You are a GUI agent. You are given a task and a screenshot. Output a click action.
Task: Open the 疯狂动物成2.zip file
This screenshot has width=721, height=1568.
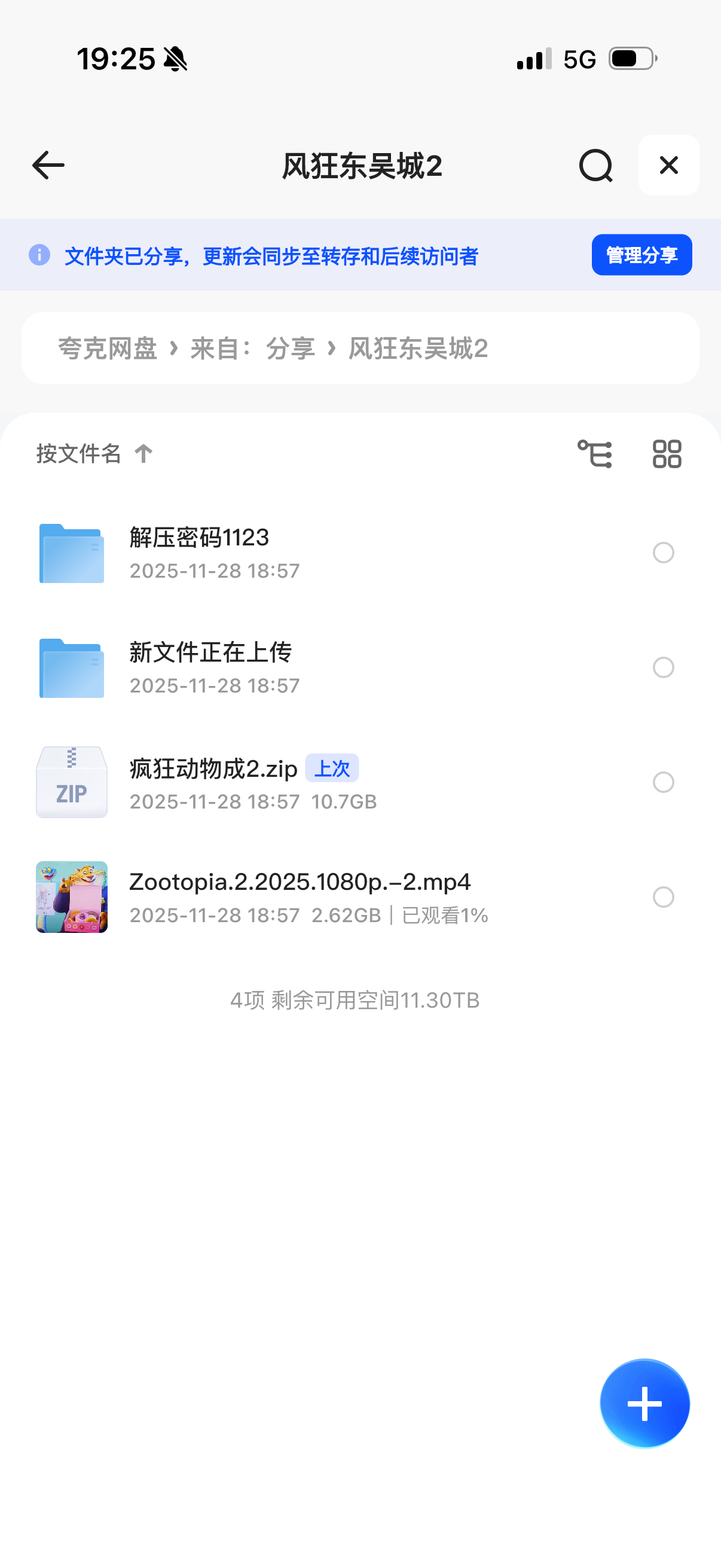coord(213,782)
